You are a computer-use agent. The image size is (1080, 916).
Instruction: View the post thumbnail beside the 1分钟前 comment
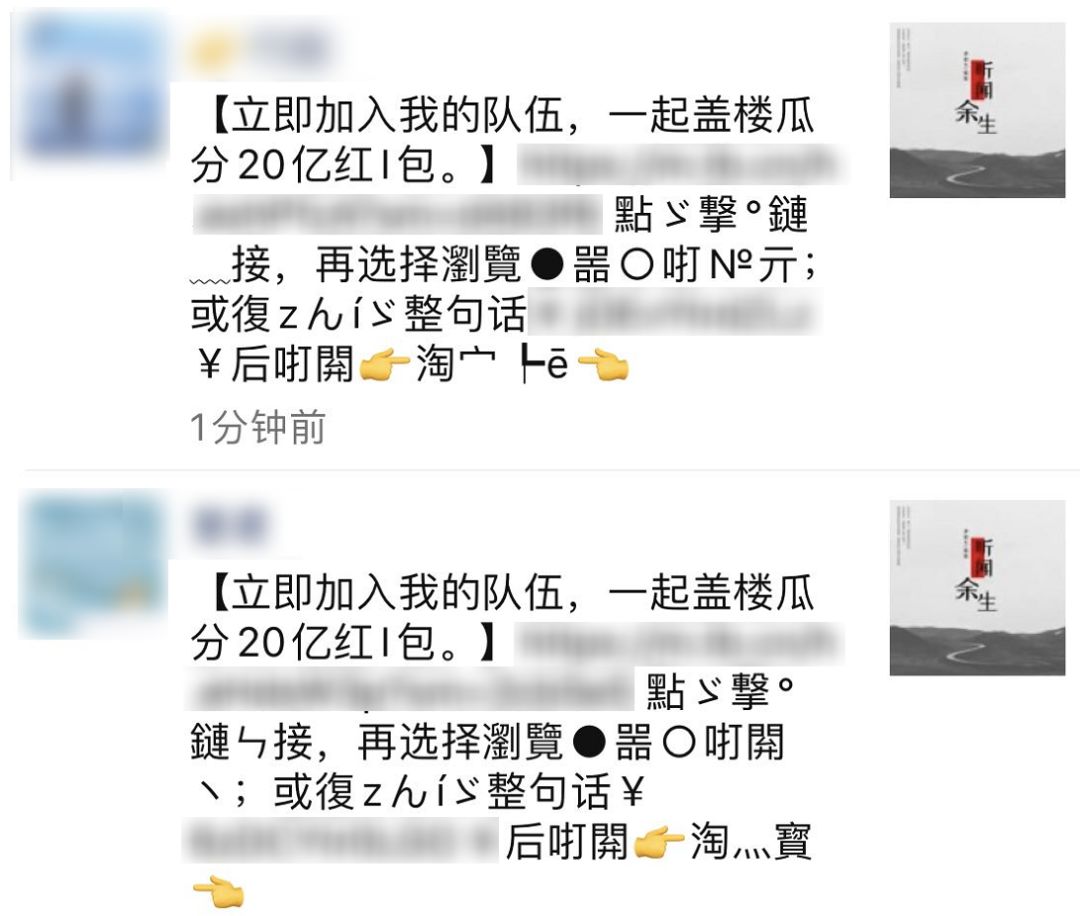[x=977, y=110]
